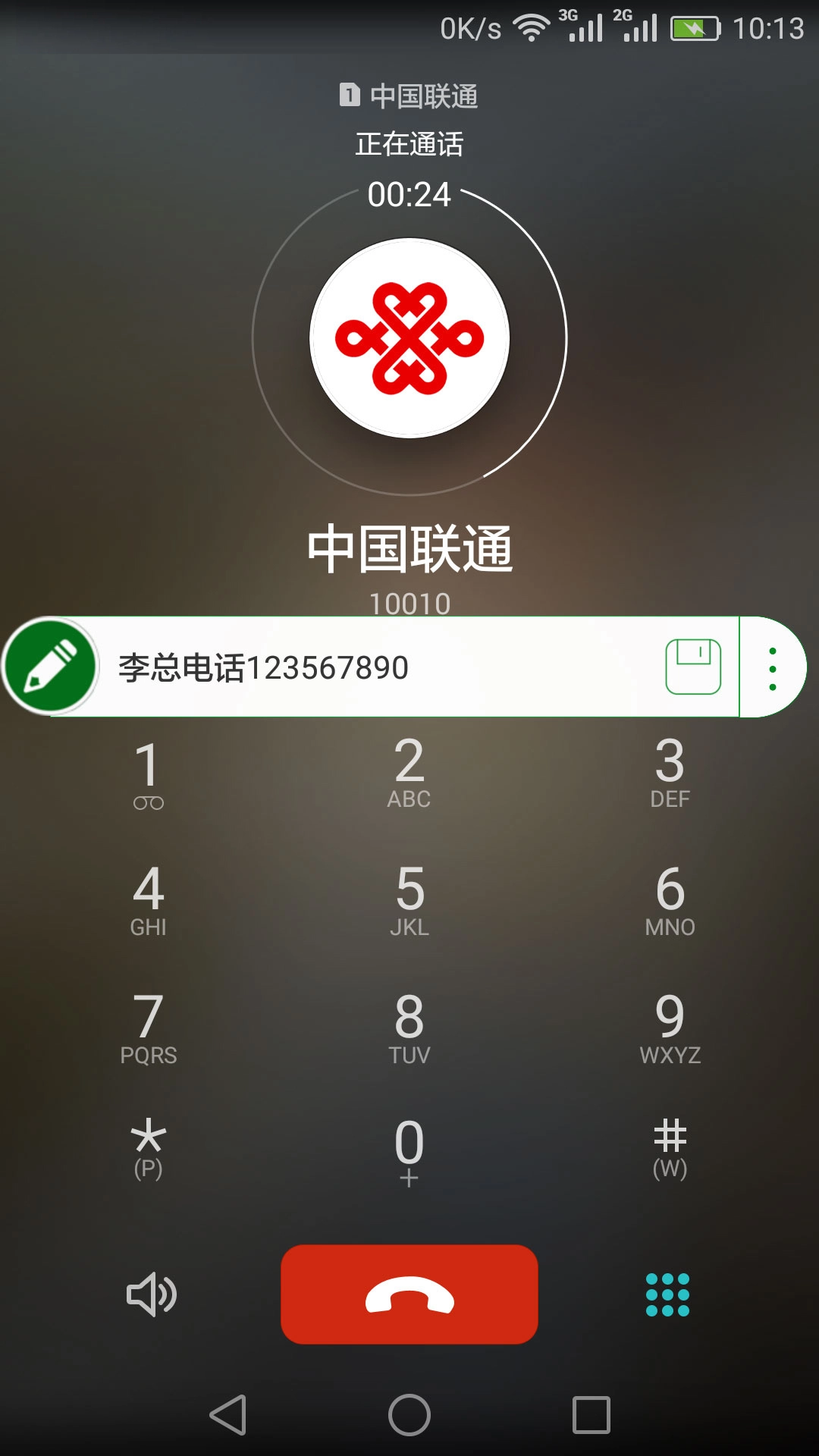Dial the hash key
This screenshot has width=819, height=1456.
tap(670, 1149)
